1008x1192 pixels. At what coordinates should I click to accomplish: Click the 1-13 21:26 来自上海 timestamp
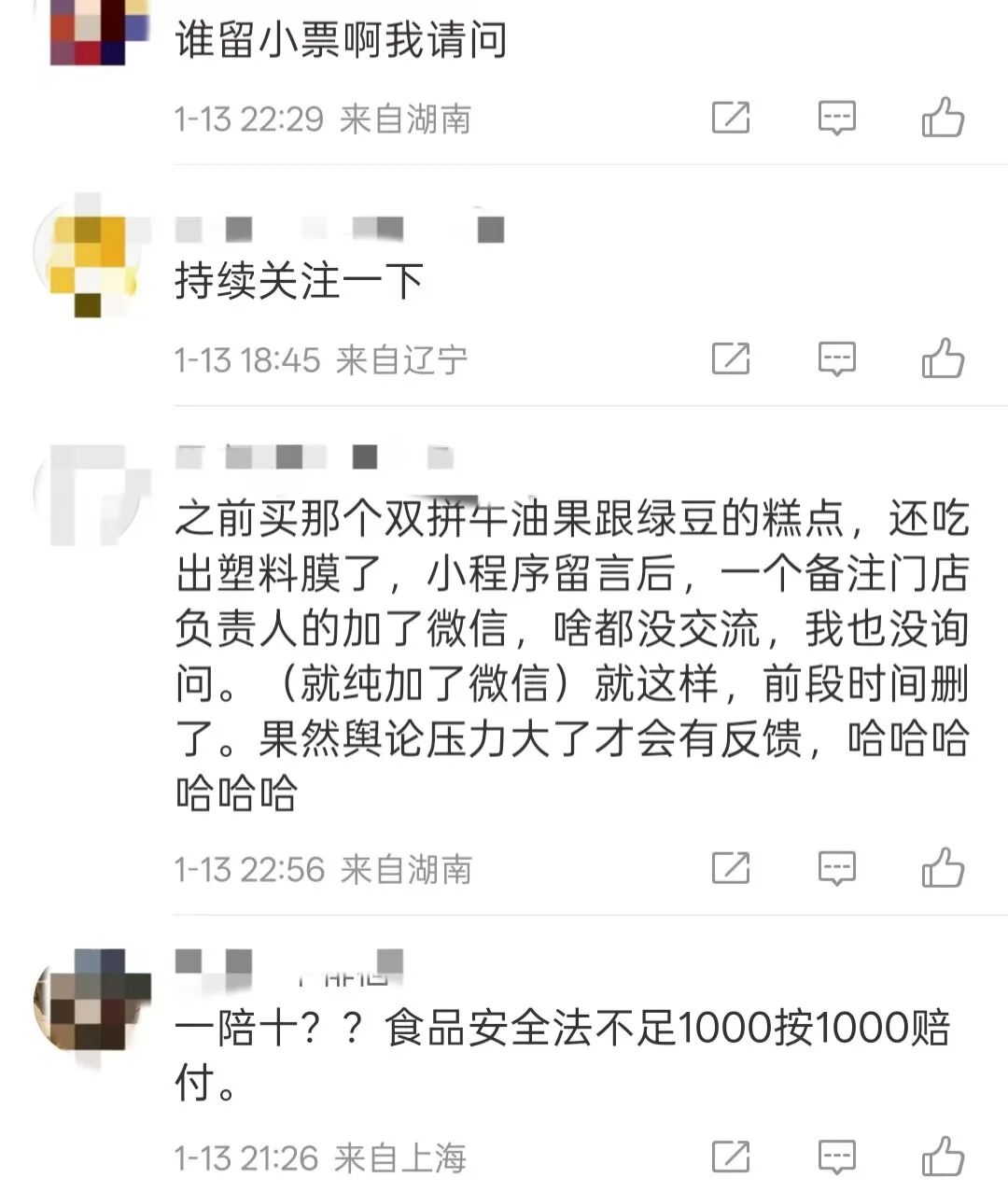(322, 1157)
